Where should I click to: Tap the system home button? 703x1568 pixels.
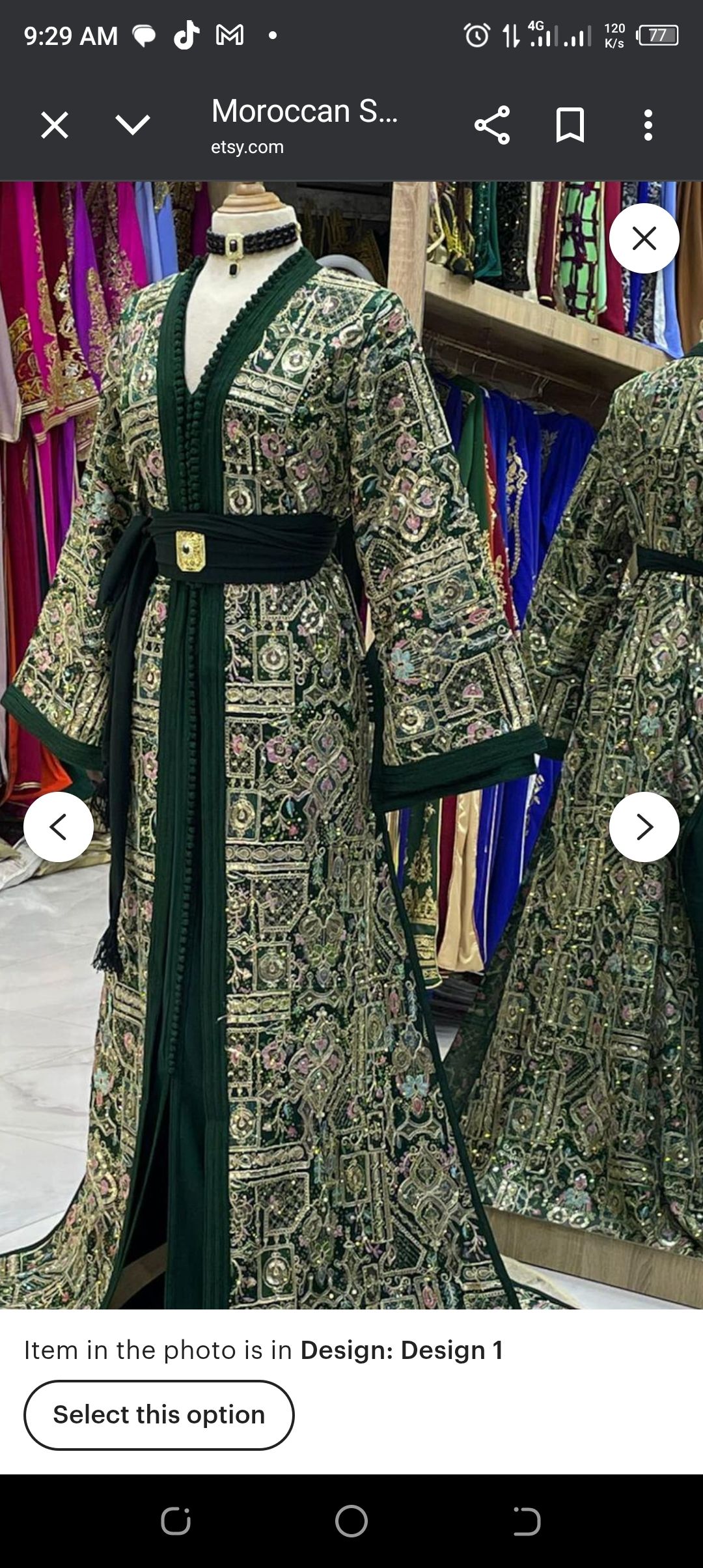pos(351,1522)
